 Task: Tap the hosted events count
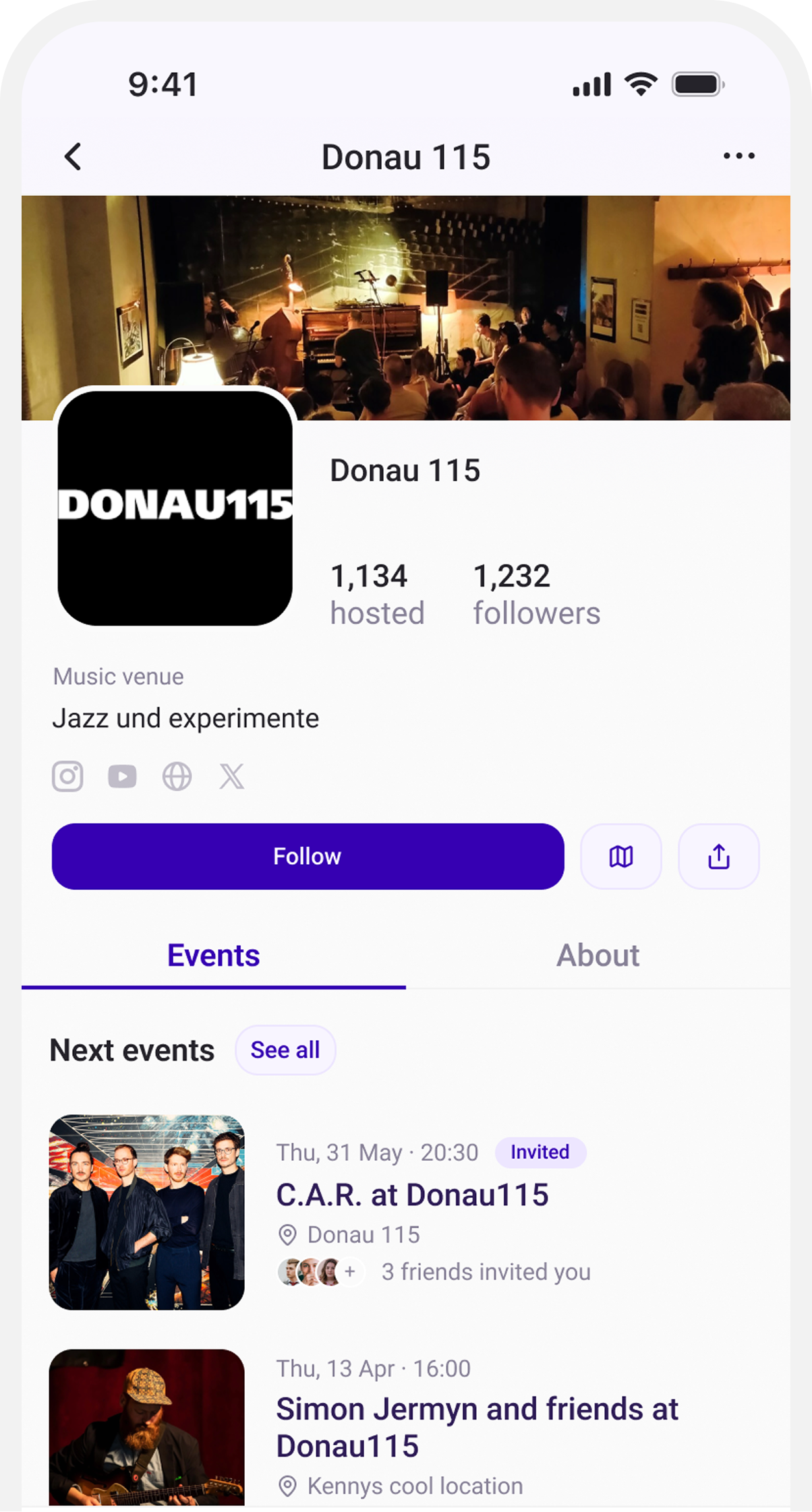click(377, 593)
